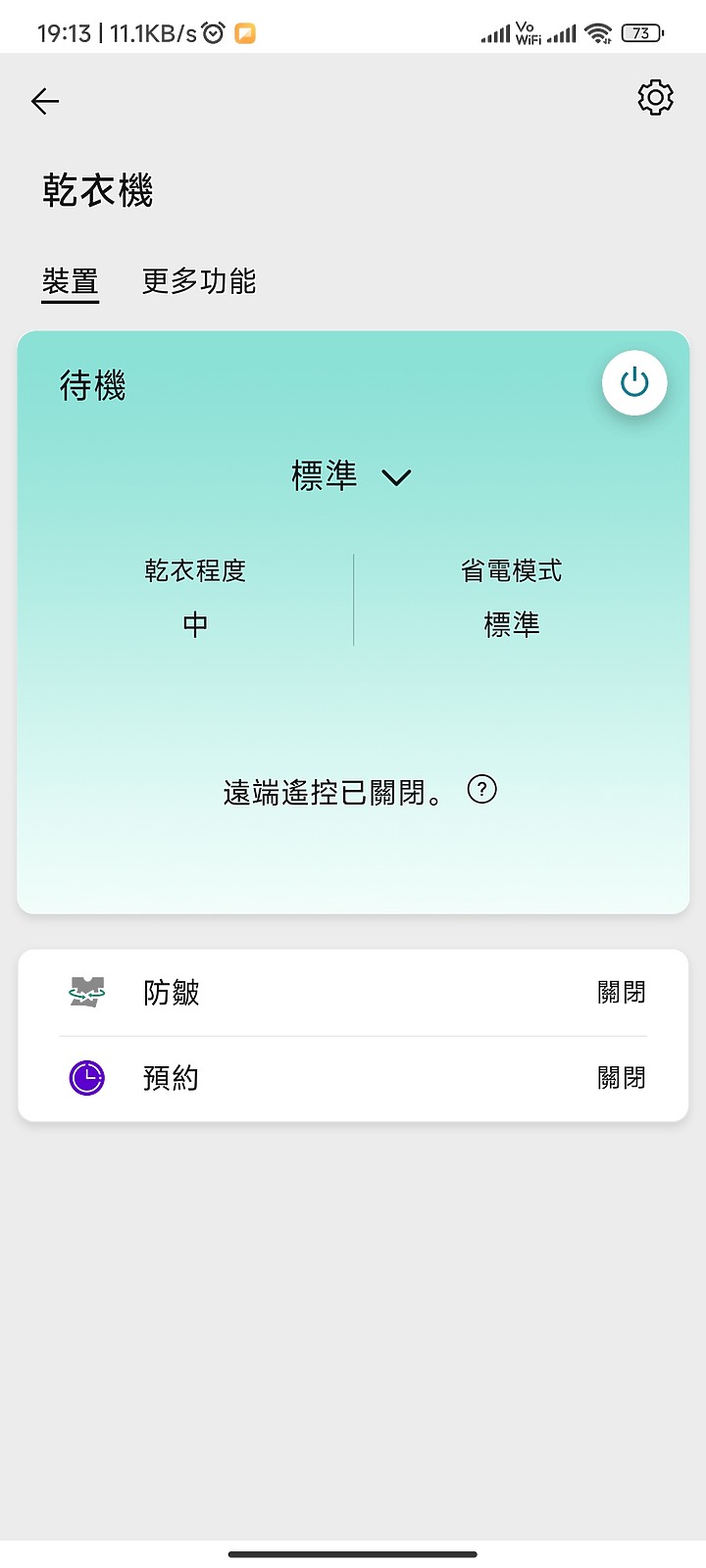Select the 裝置 tab
This screenshot has height=1568, width=706.
click(x=70, y=282)
